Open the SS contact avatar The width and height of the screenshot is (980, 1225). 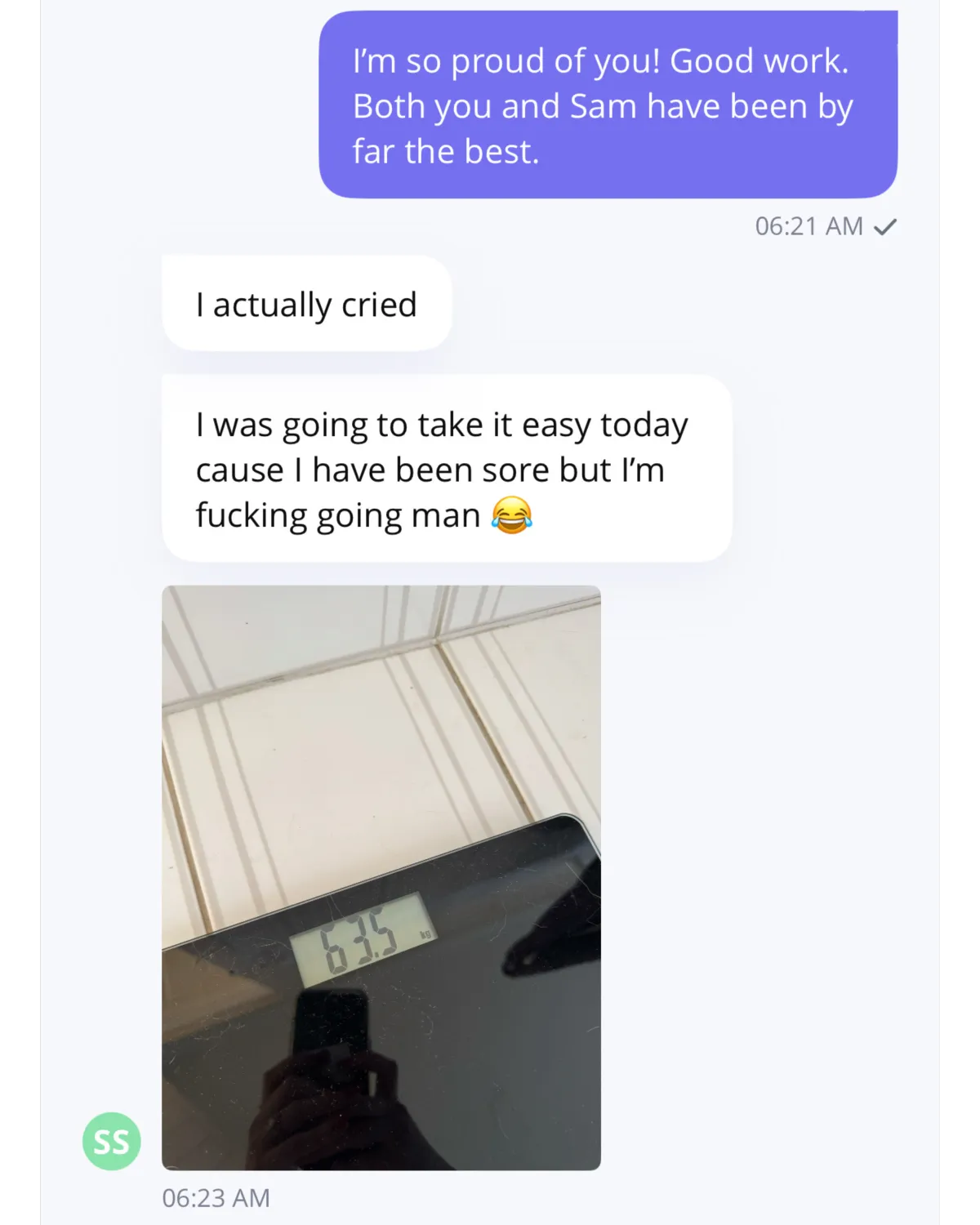click(112, 1141)
